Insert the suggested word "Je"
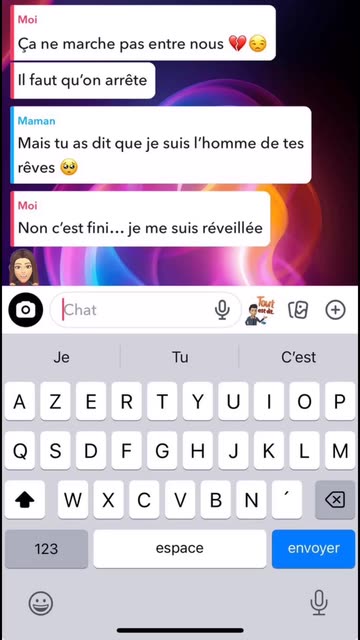 pyautogui.click(x=61, y=357)
